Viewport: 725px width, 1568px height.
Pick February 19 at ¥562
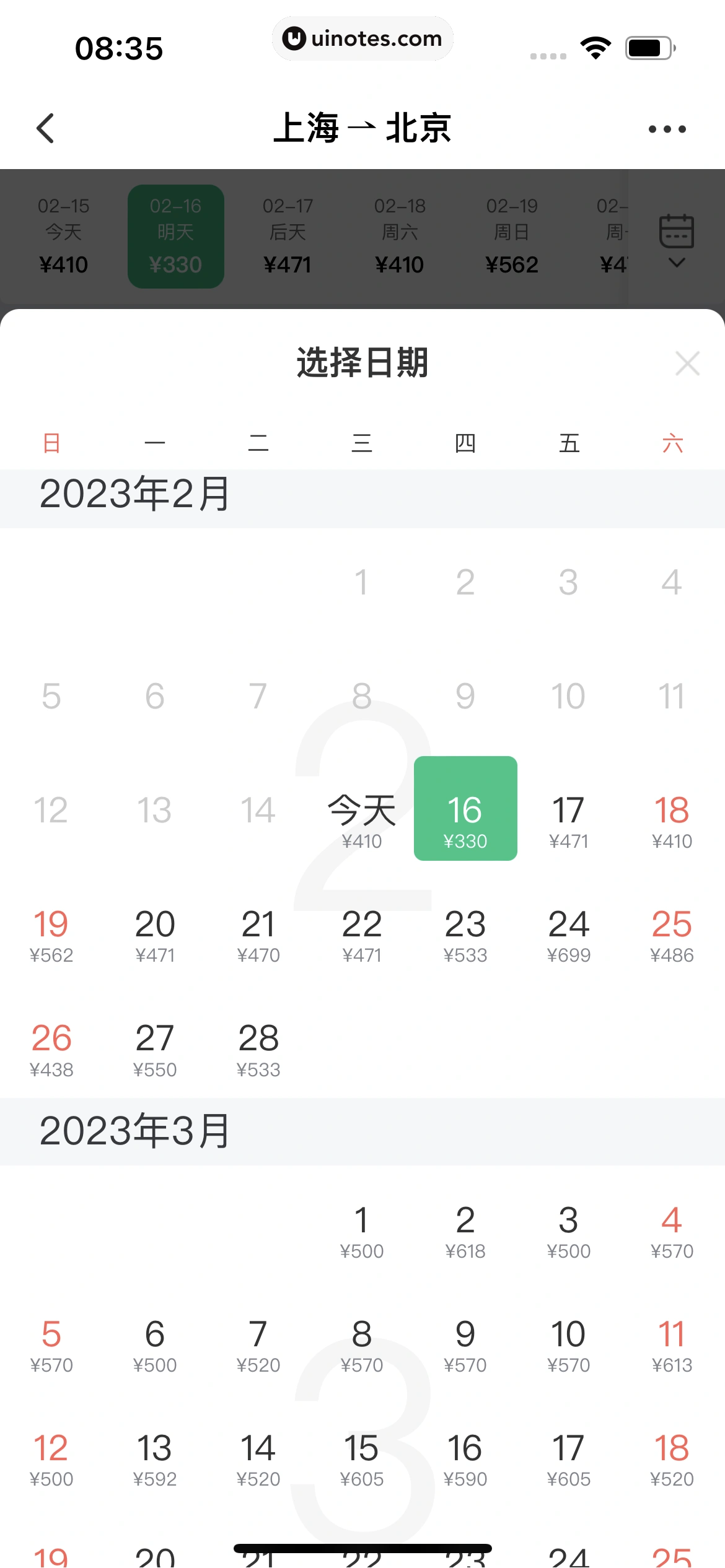click(51, 935)
